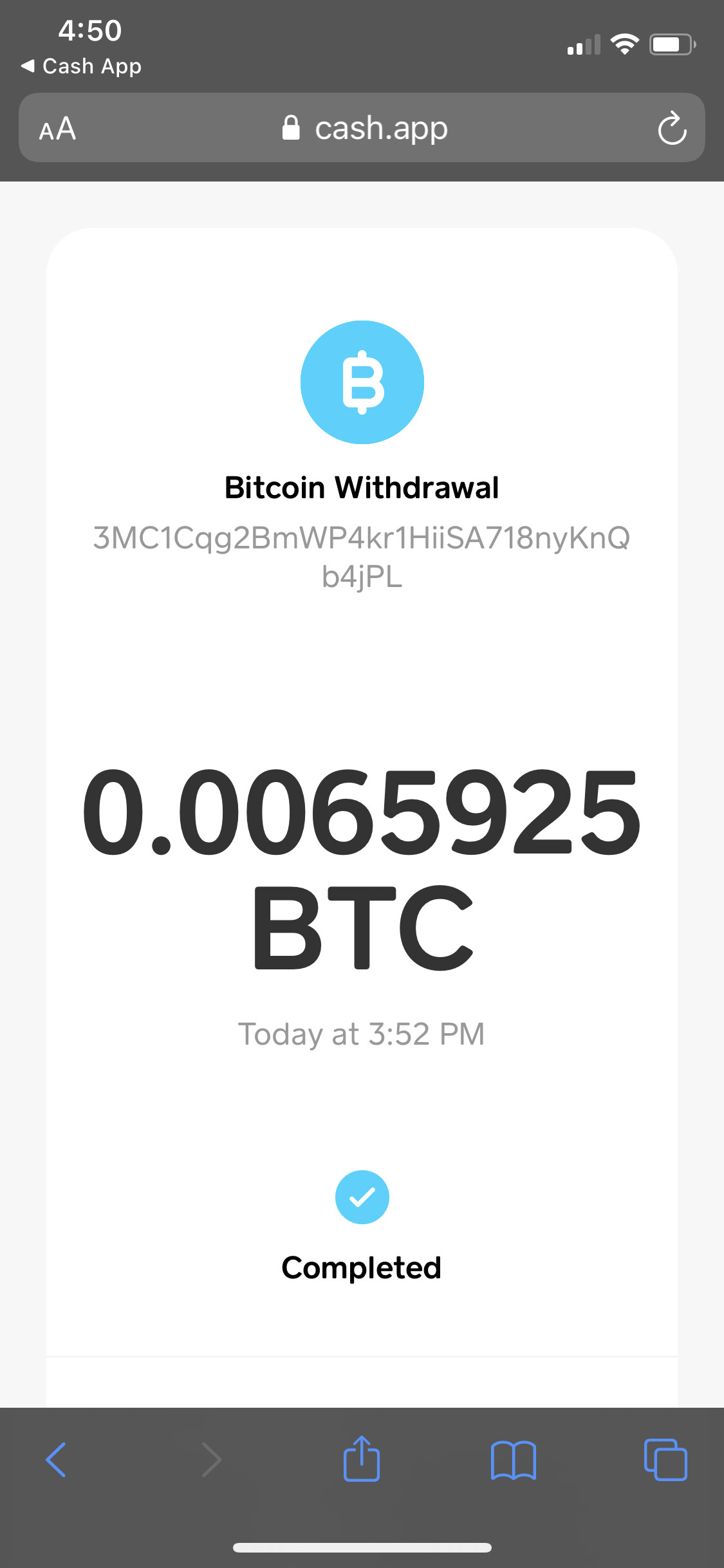Image resolution: width=724 pixels, height=1568 pixels.
Task: Tap the cash.app address bar
Action: click(364, 128)
